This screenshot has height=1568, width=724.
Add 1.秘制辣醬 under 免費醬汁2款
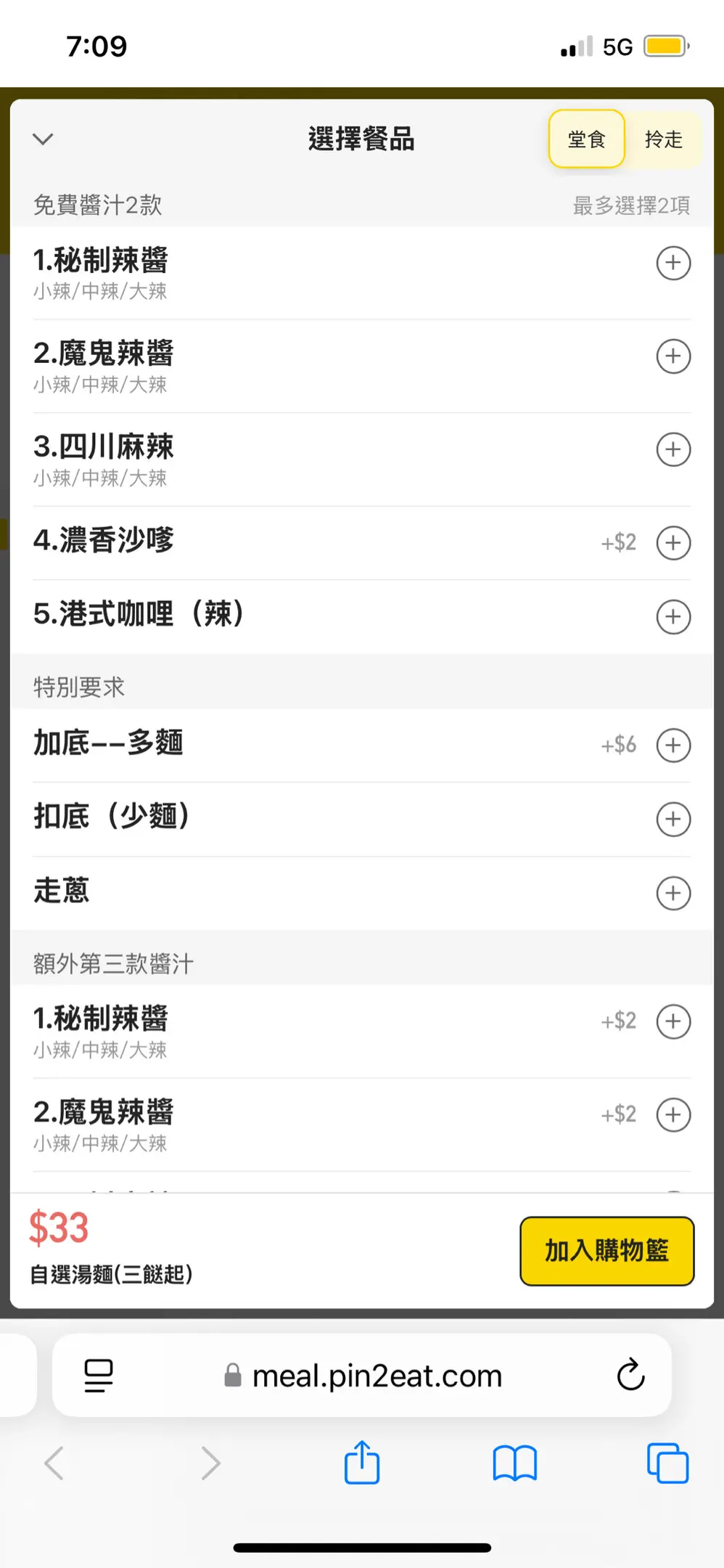pos(673,263)
